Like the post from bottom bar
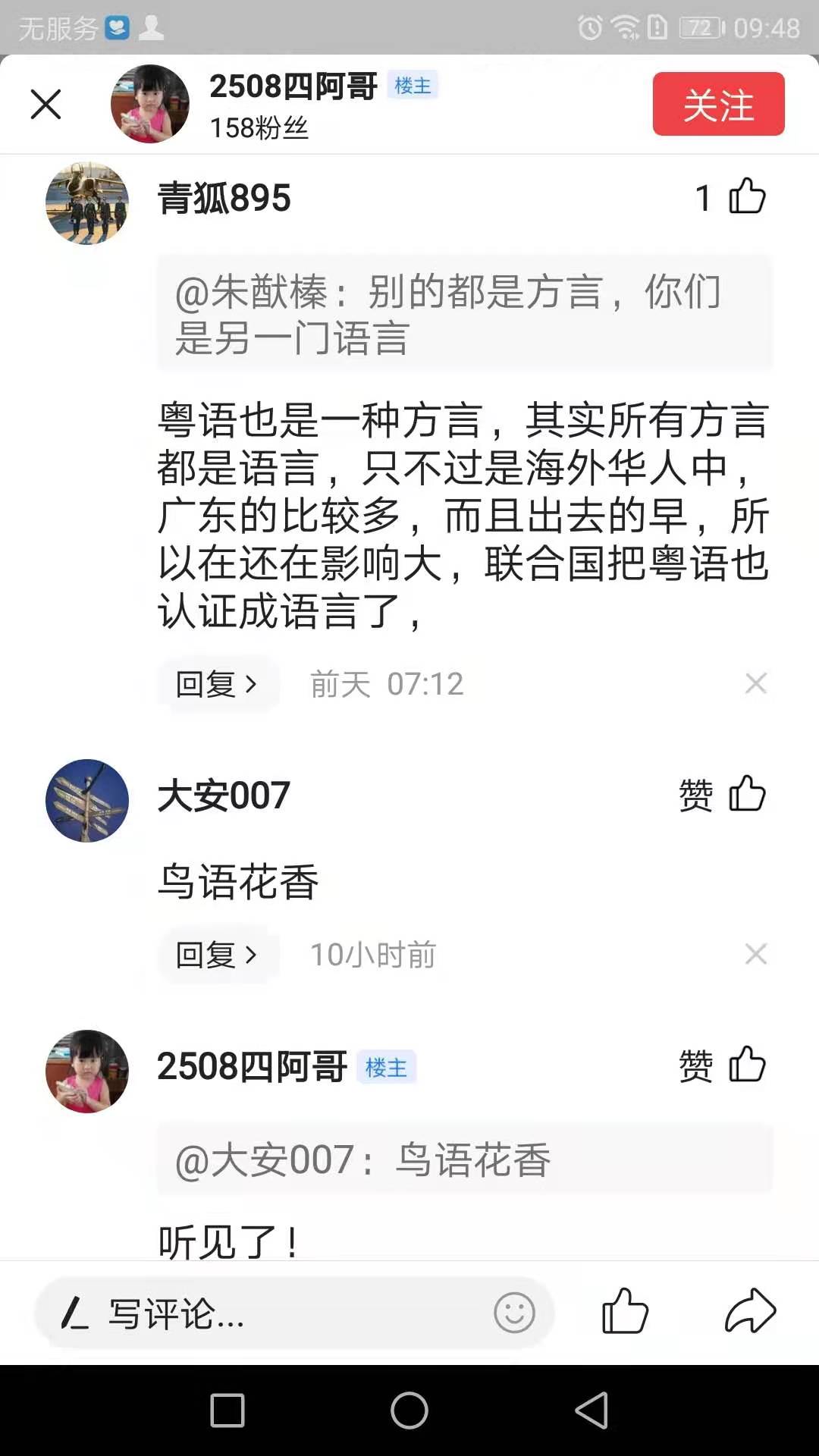Screen dimensions: 819x1456 624,1311
